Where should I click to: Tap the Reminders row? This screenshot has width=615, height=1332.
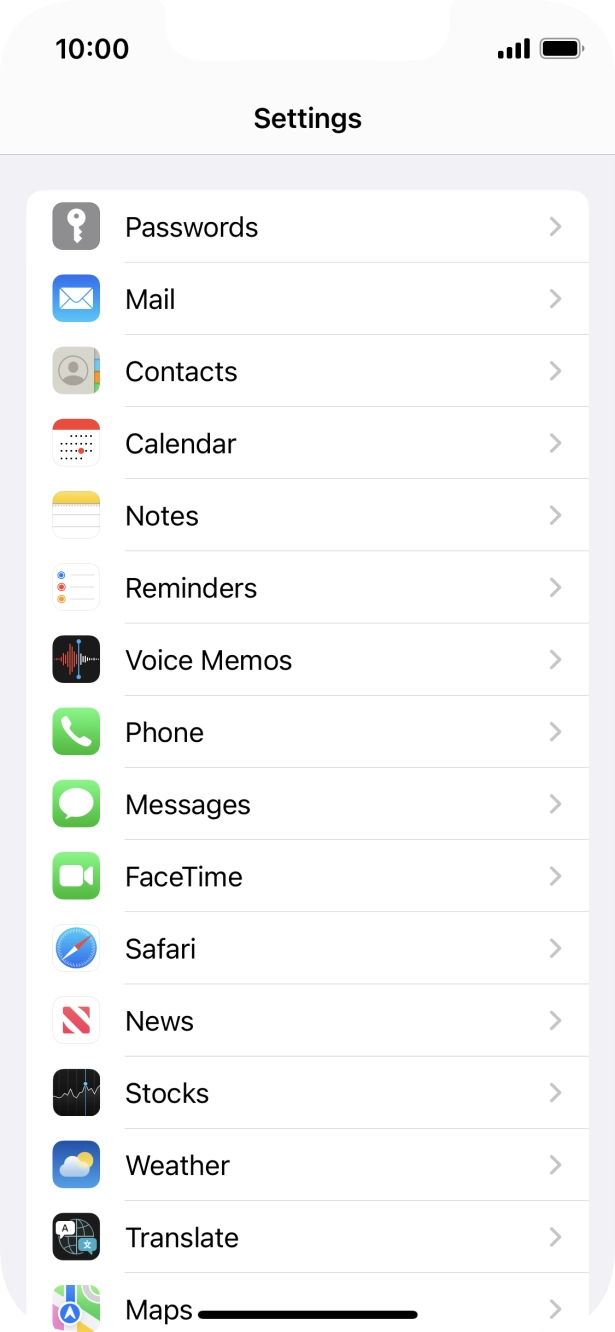pyautogui.click(x=307, y=588)
